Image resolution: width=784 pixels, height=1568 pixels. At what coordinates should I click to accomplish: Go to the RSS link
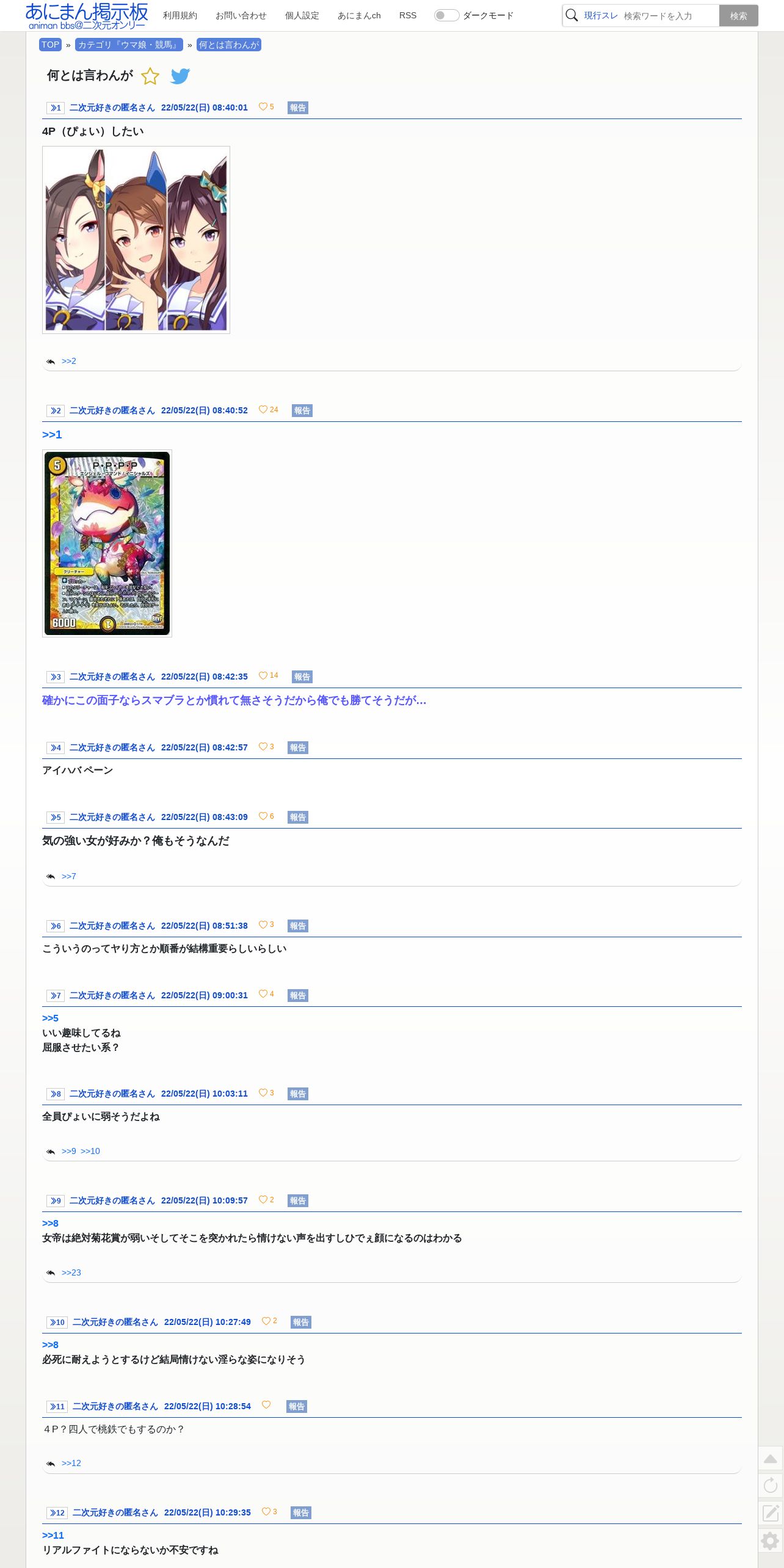(x=407, y=15)
